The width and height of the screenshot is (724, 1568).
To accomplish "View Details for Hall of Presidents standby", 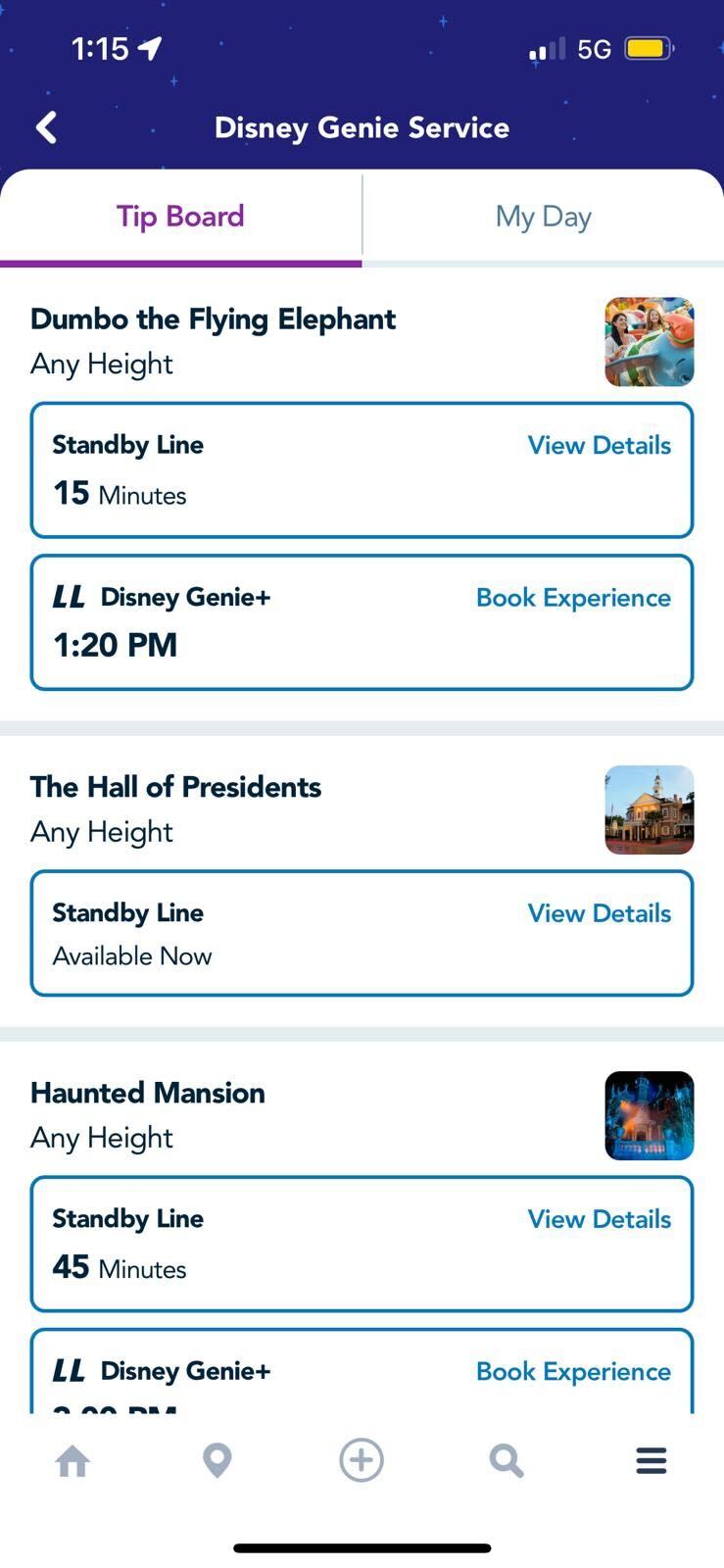I will coord(599,913).
